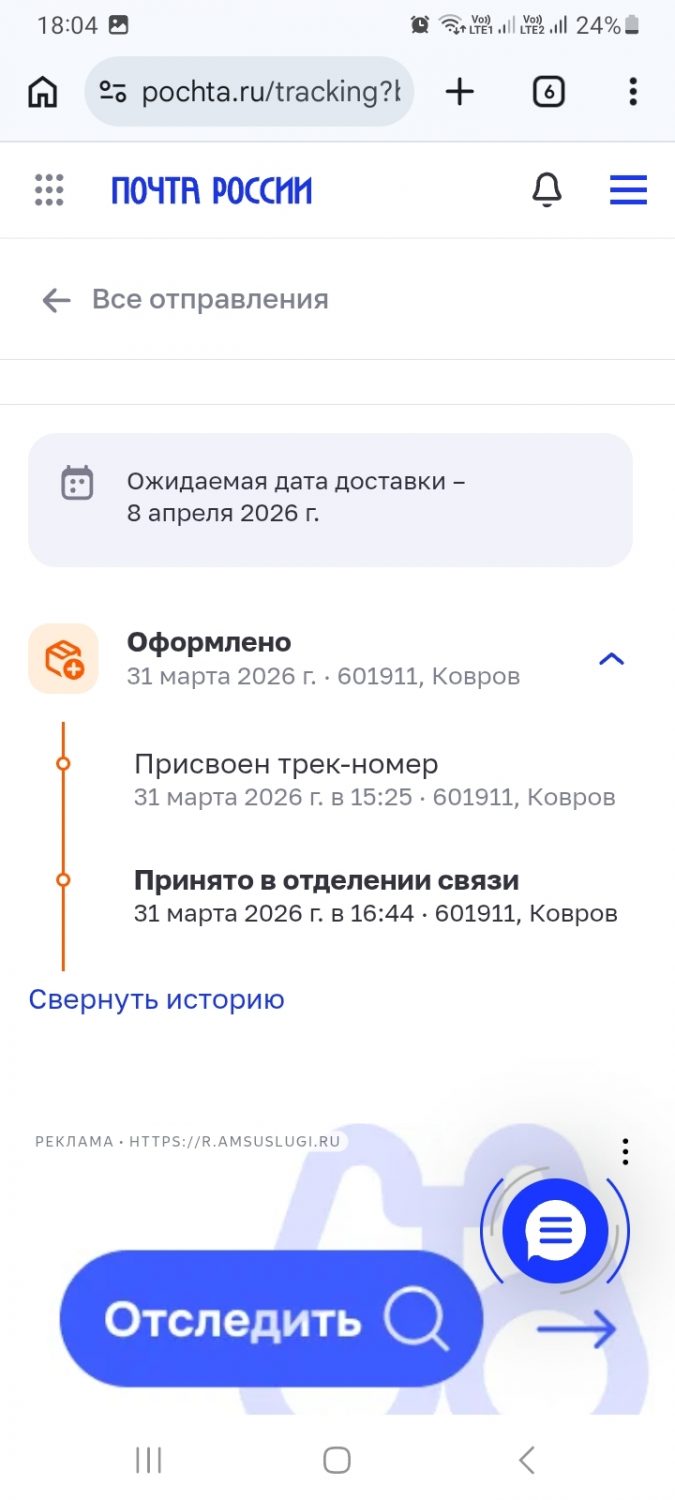Tap the pochta.ru address bar
Screen dimensions: 675x1500
(250, 92)
